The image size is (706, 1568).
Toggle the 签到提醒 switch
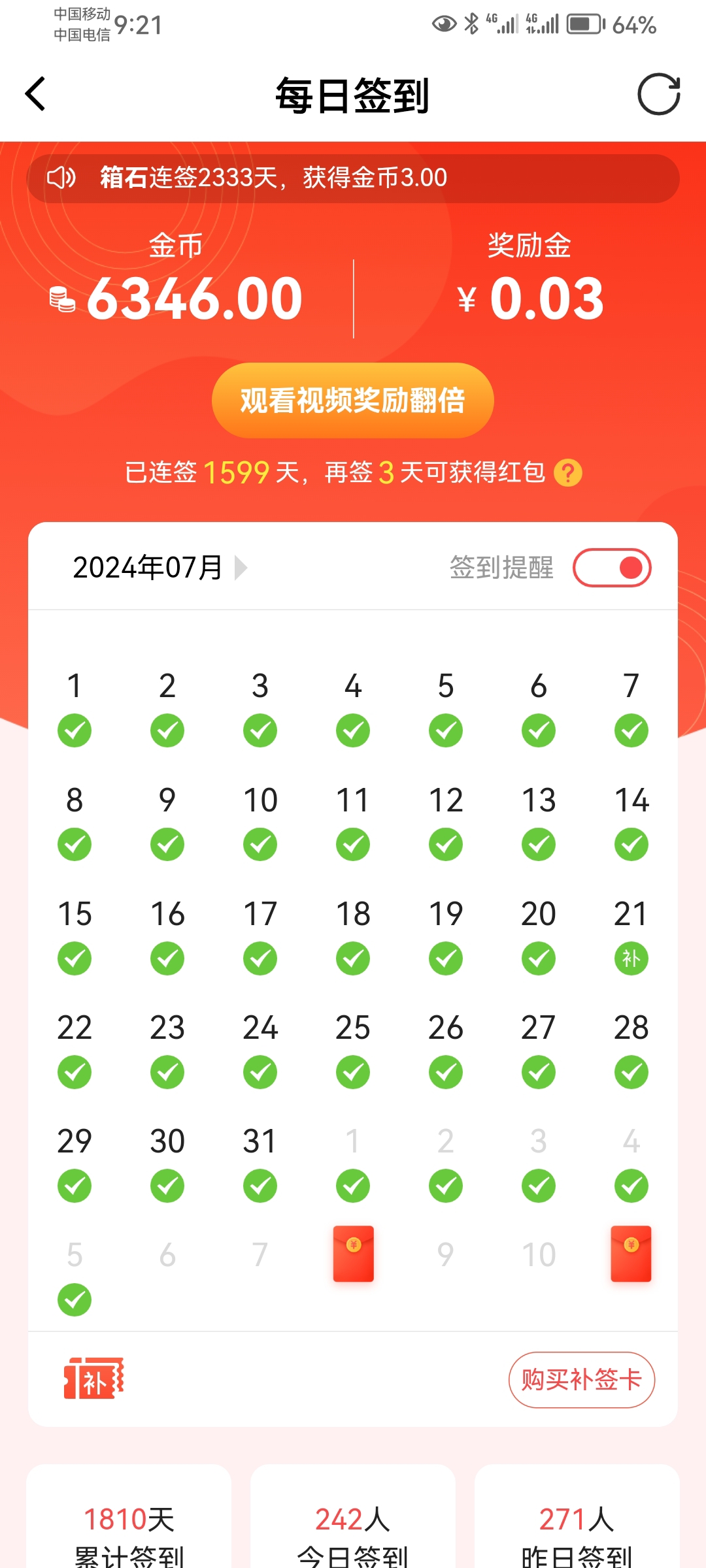[611, 567]
